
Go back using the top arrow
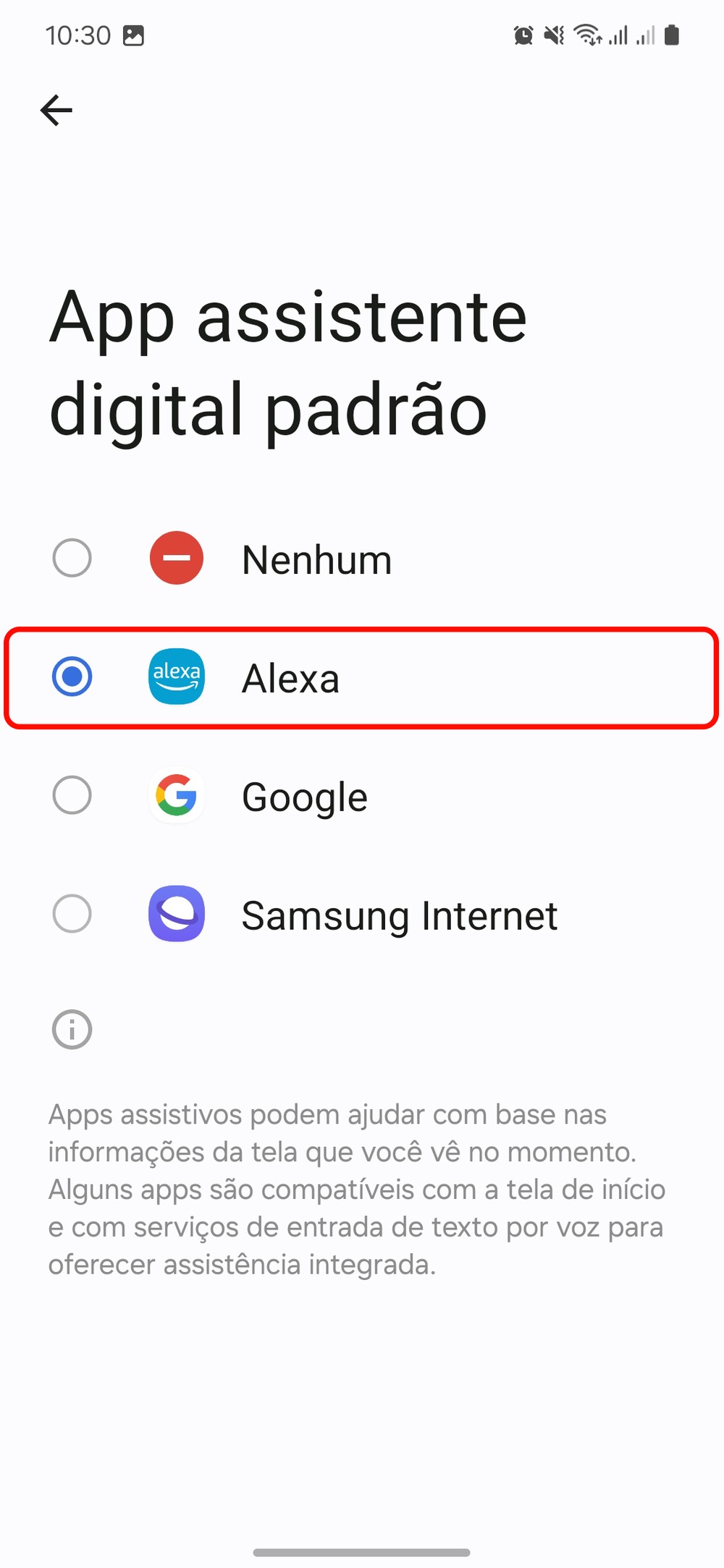pos(56,111)
